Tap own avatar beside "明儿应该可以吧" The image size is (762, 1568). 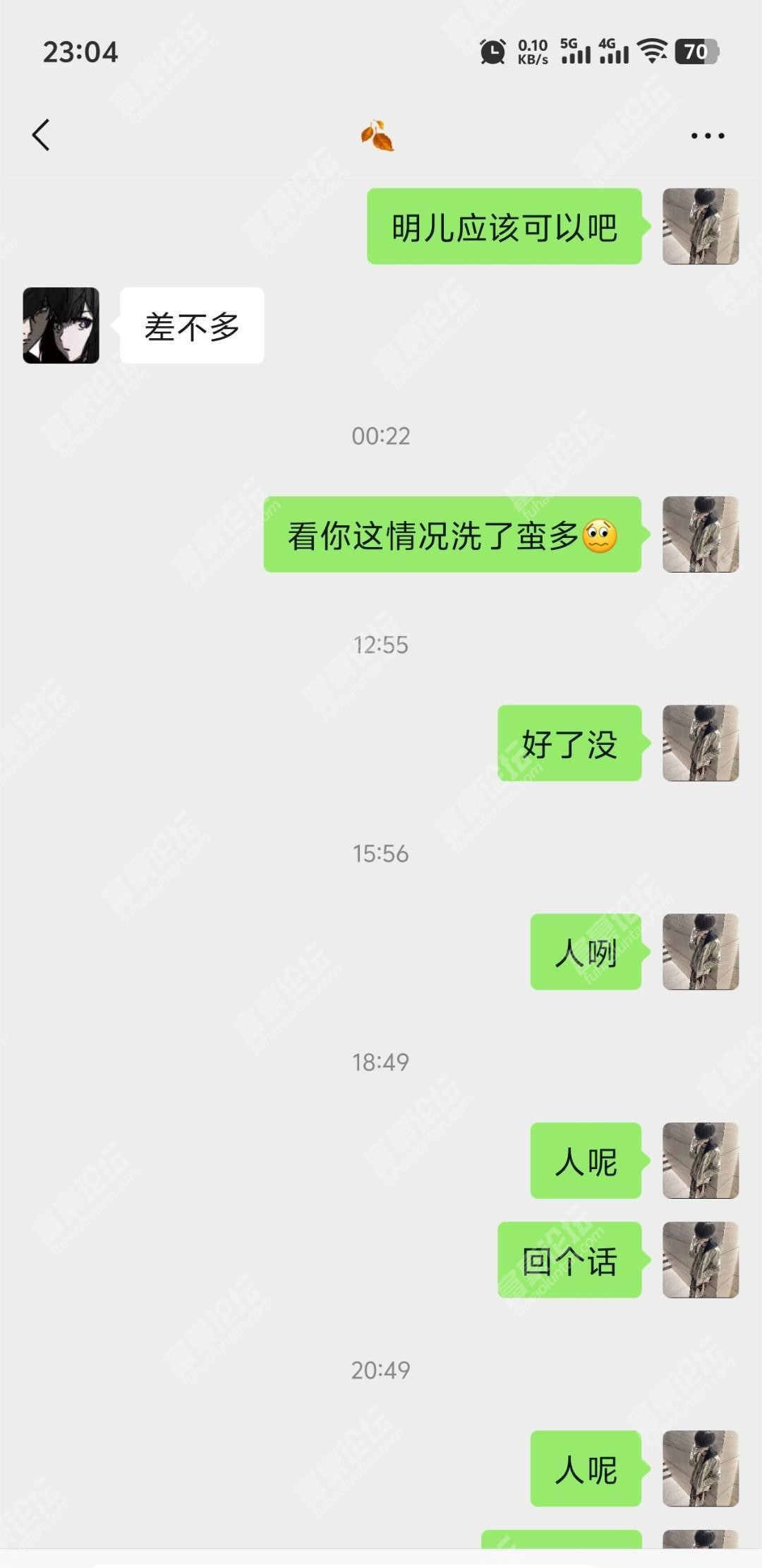click(x=700, y=227)
